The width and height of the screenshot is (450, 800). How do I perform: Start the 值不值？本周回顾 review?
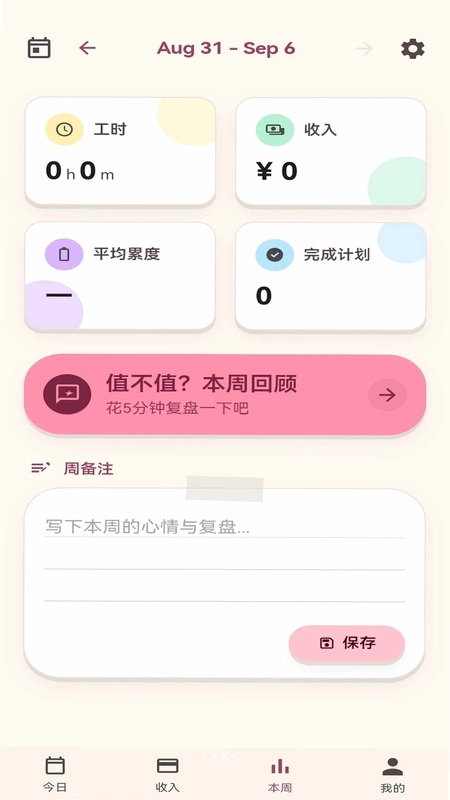(x=225, y=394)
